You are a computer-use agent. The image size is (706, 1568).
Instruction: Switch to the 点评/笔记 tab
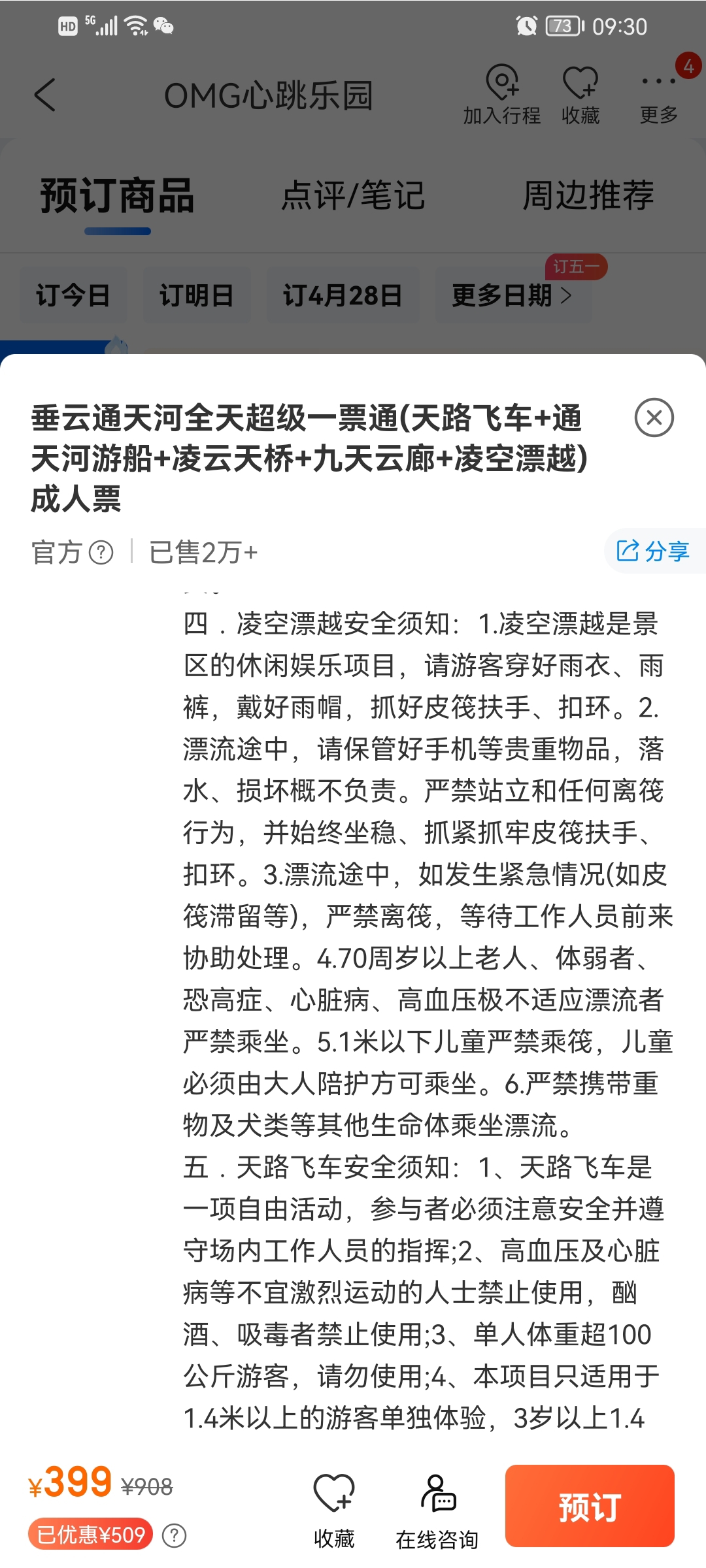353,195
